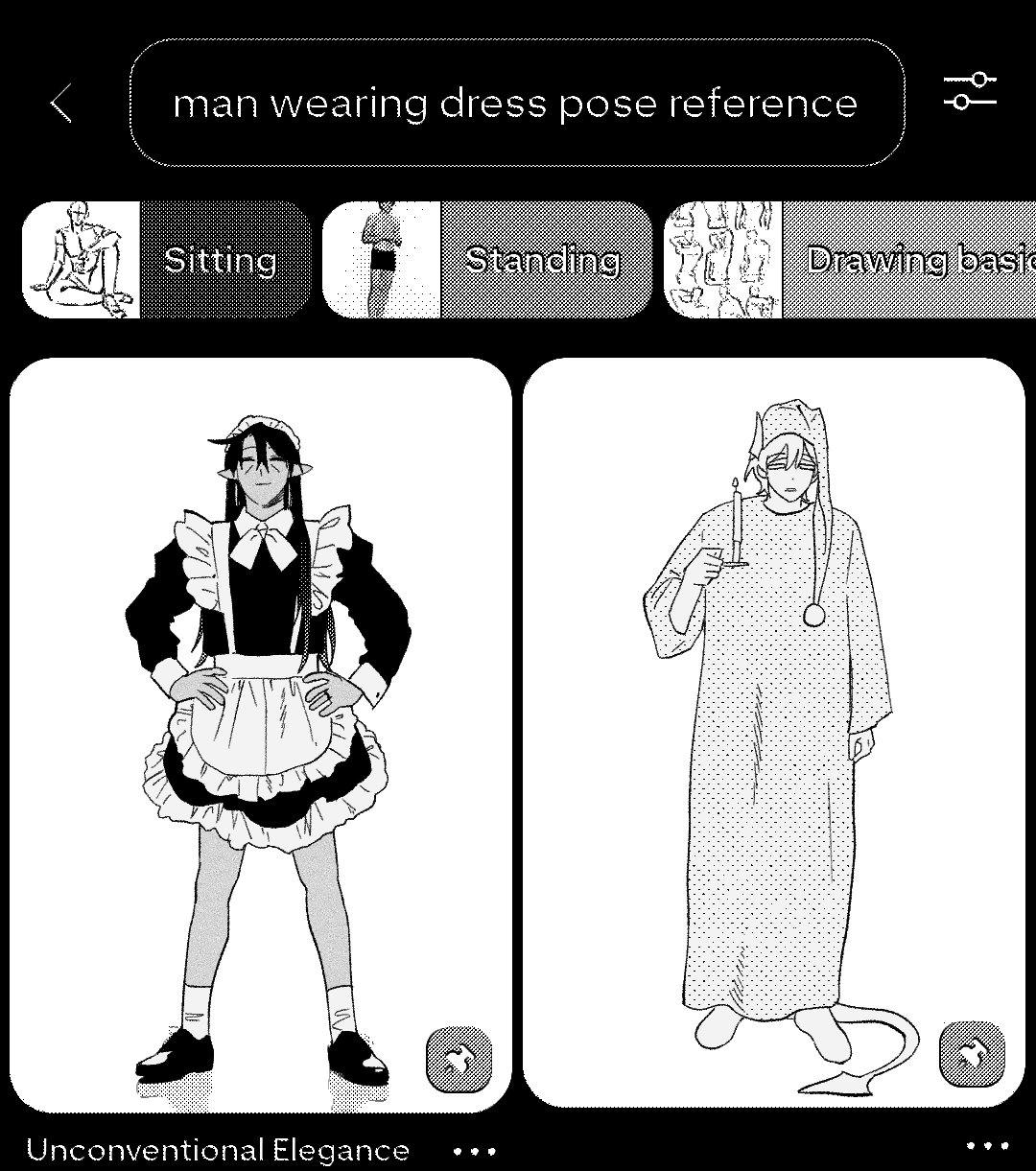Open more options for Unconventional Elegance pin

click(x=475, y=1150)
